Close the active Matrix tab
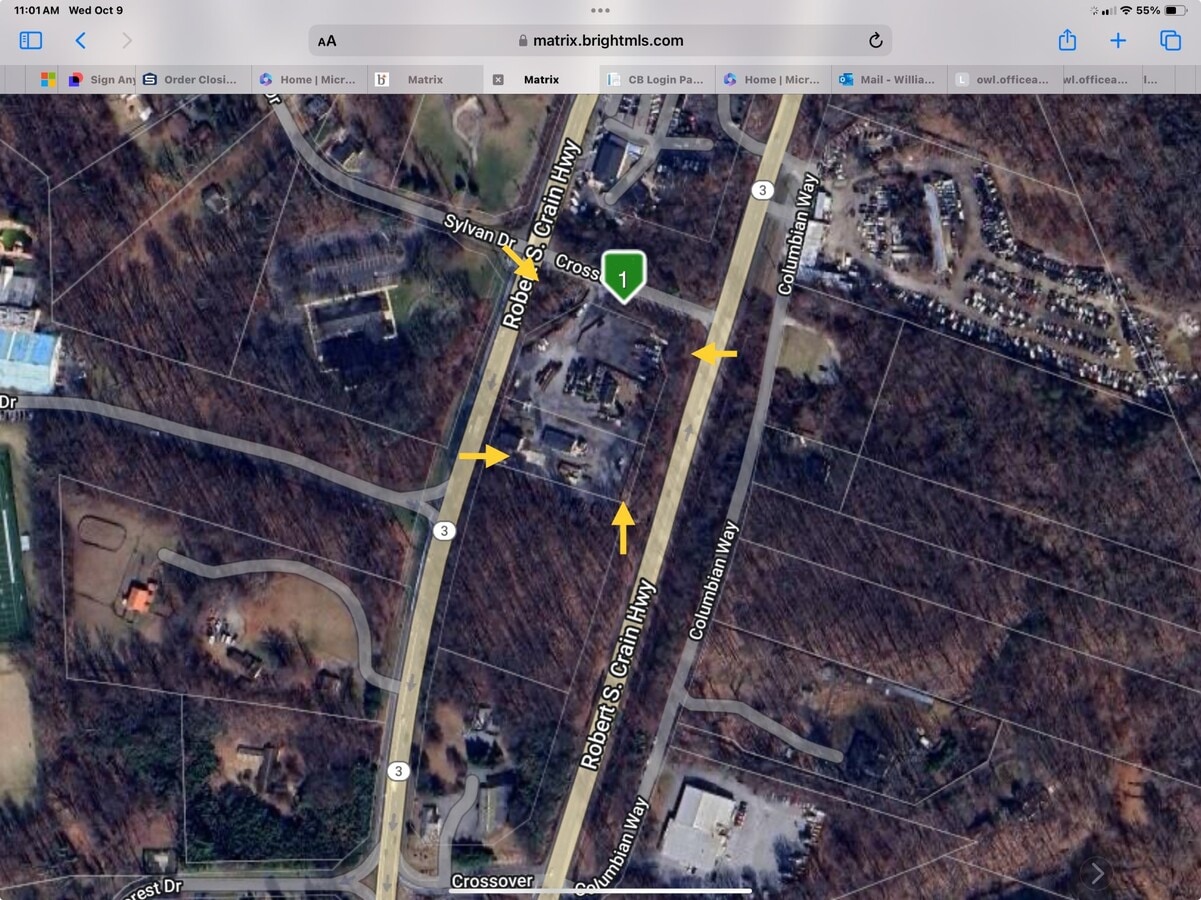This screenshot has height=900, width=1201. pos(498,80)
